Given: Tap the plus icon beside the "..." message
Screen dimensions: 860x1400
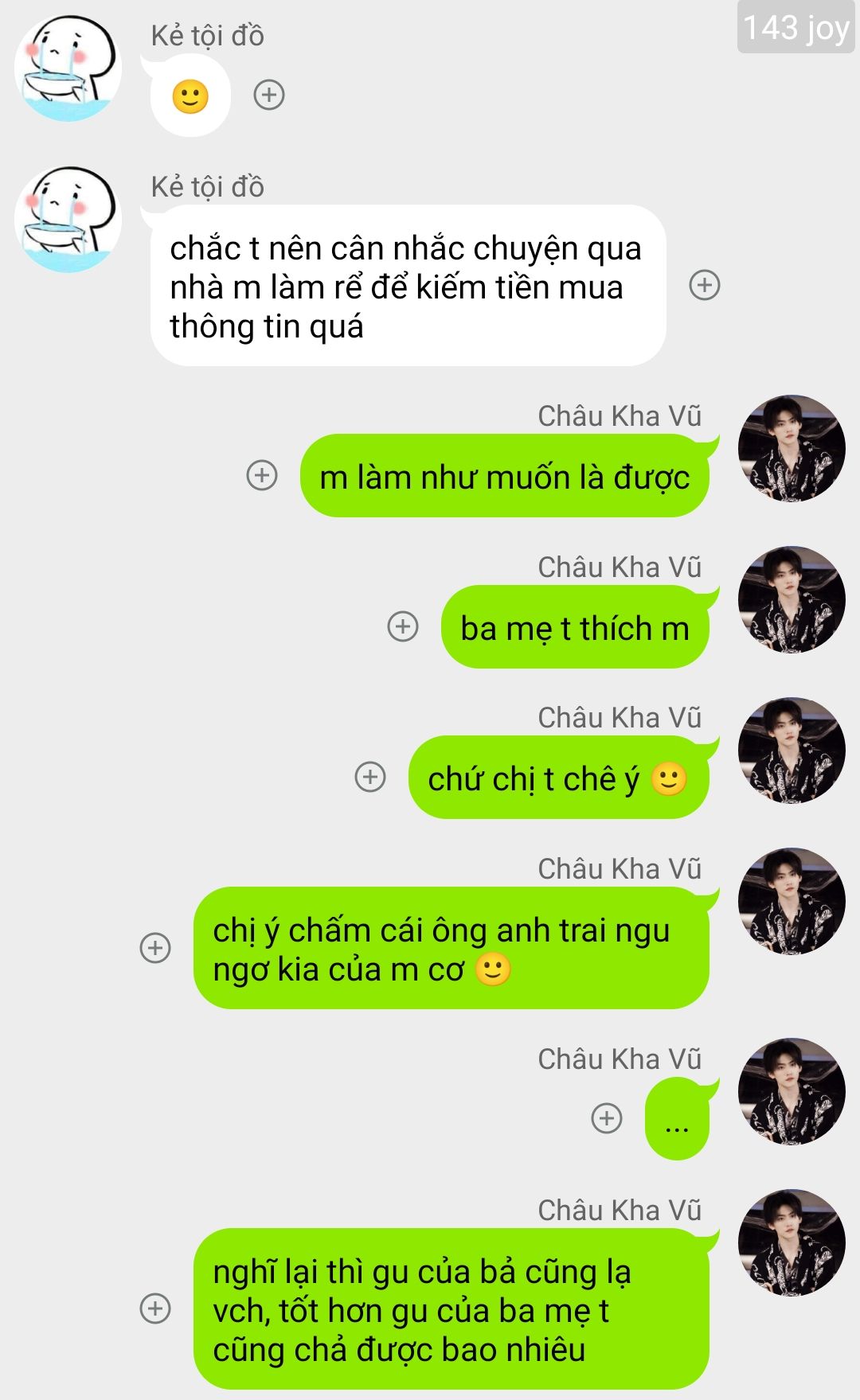Looking at the screenshot, I should 607,1118.
